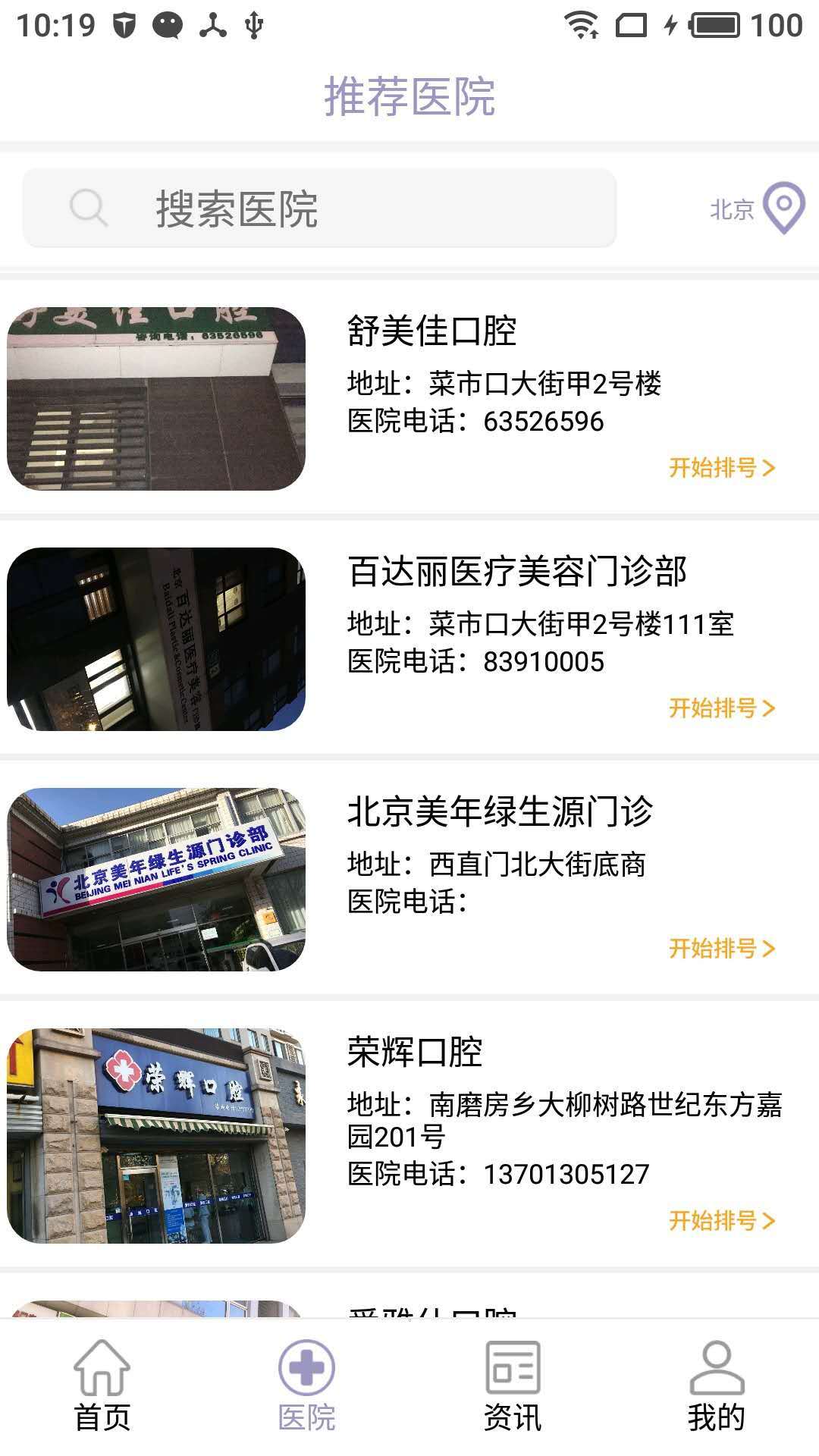Viewport: 819px width, 1456px height.
Task: Select 开始排号 under 荣辉口腔
Action: pyautogui.click(x=721, y=1221)
